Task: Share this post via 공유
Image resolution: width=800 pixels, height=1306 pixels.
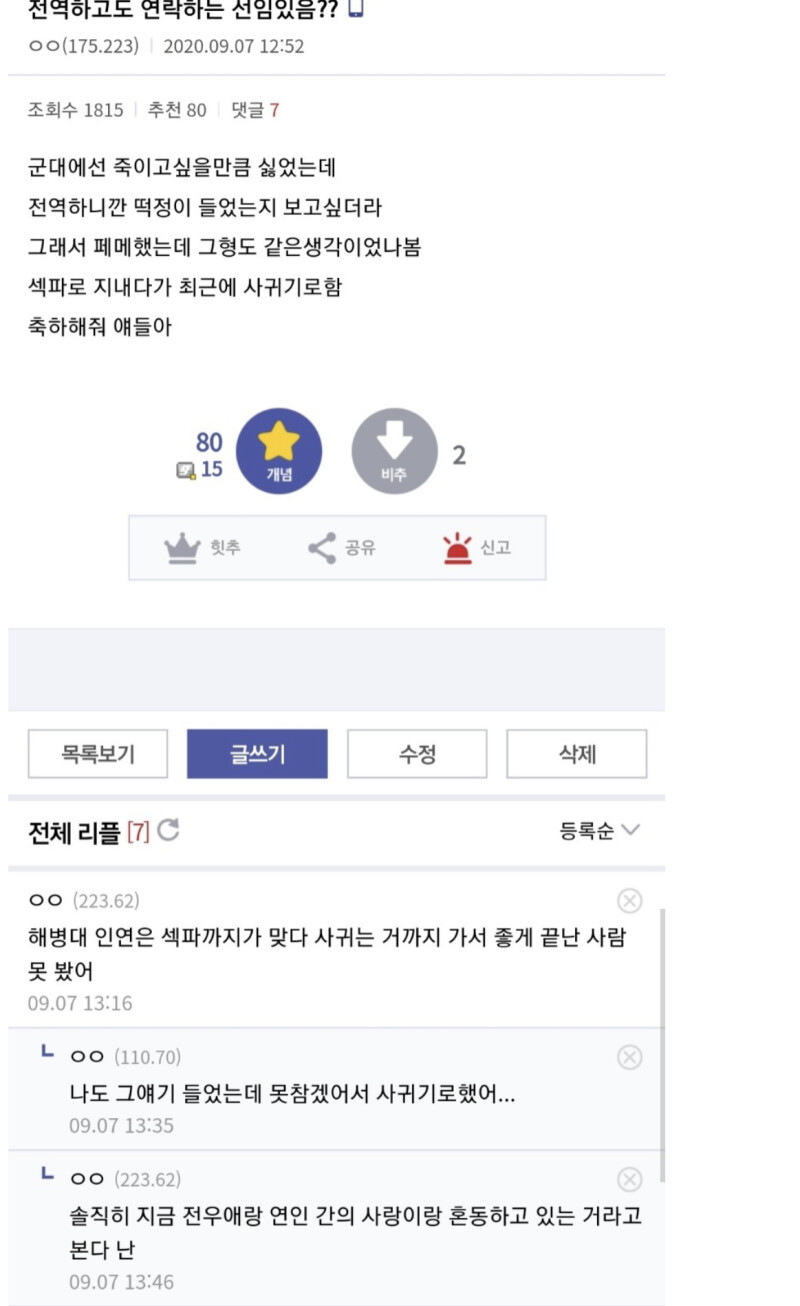Action: (x=341, y=548)
